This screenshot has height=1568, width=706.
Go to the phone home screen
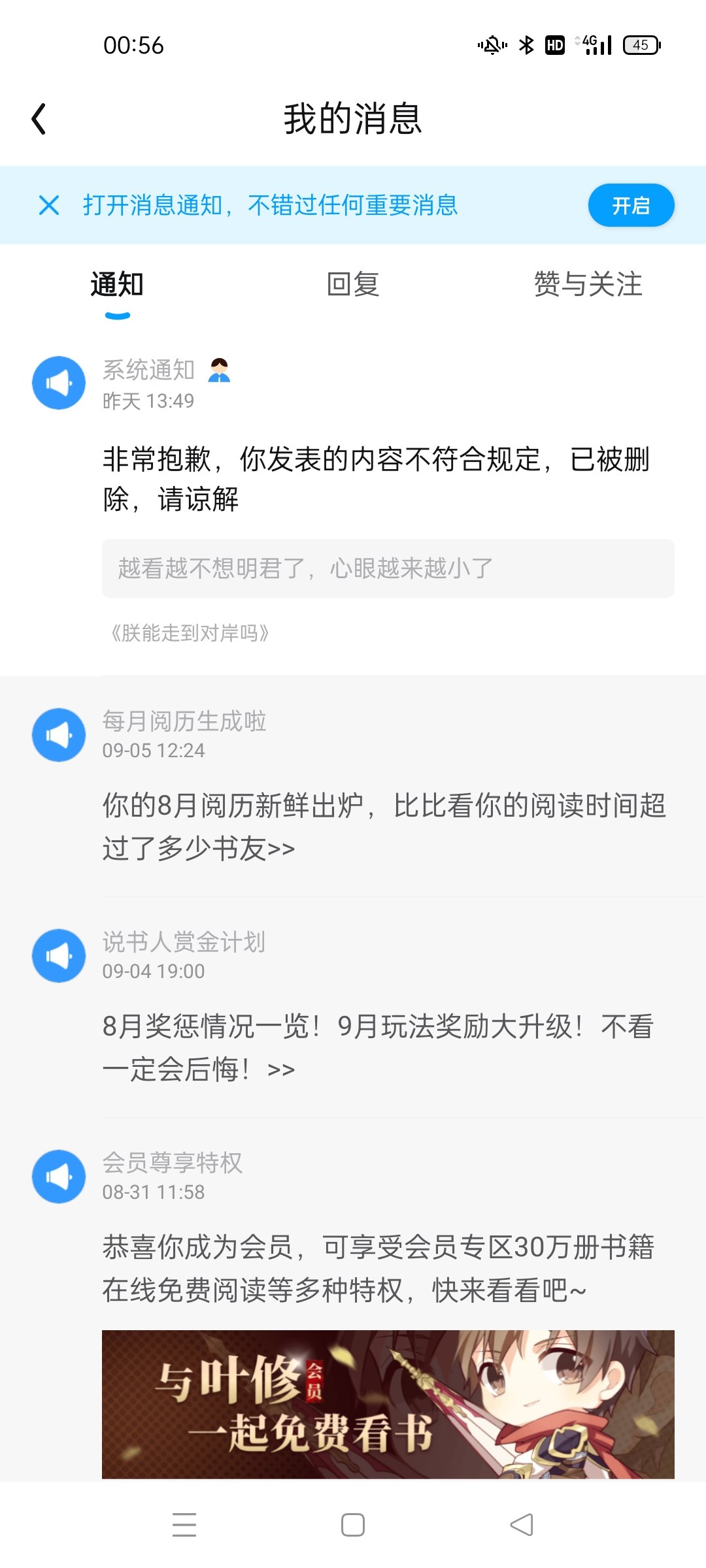pyautogui.click(x=353, y=1525)
